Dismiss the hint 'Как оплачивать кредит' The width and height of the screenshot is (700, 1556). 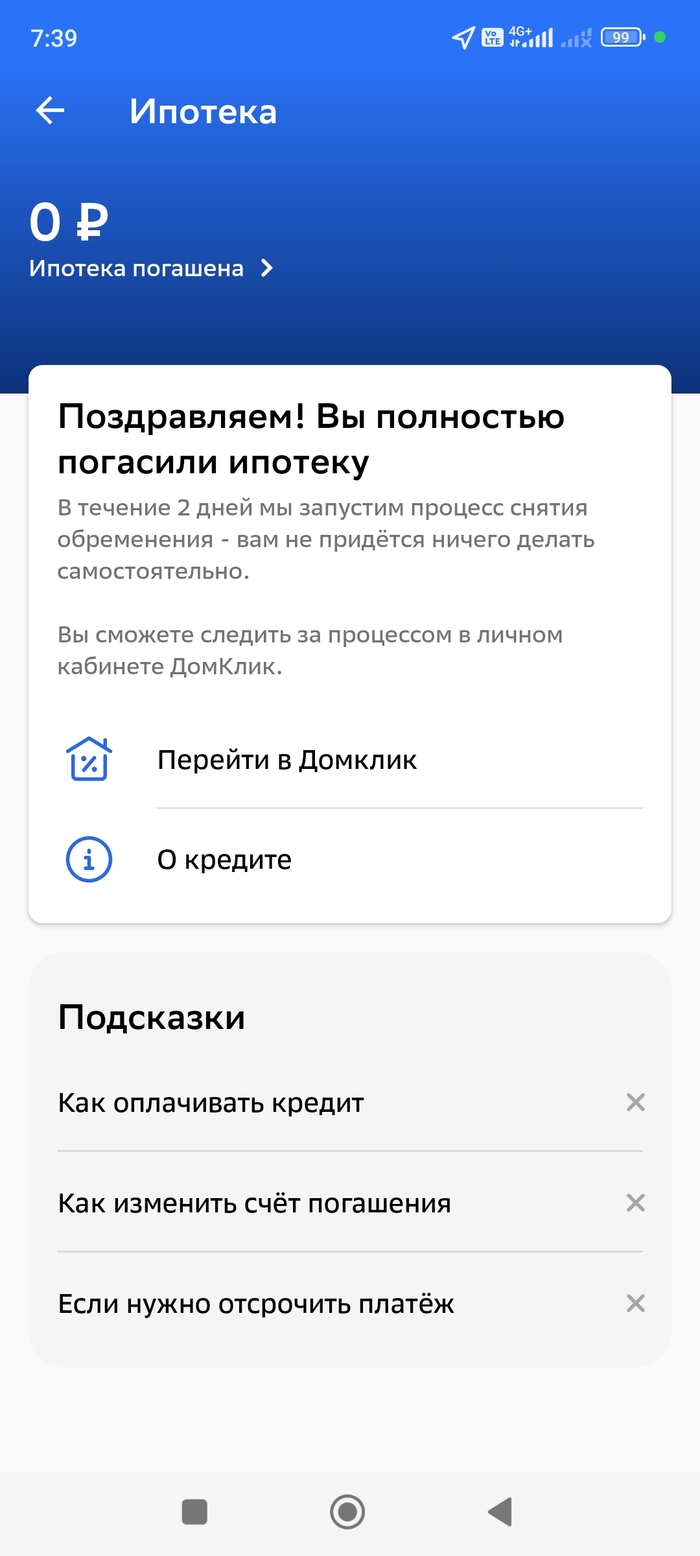pos(635,1102)
